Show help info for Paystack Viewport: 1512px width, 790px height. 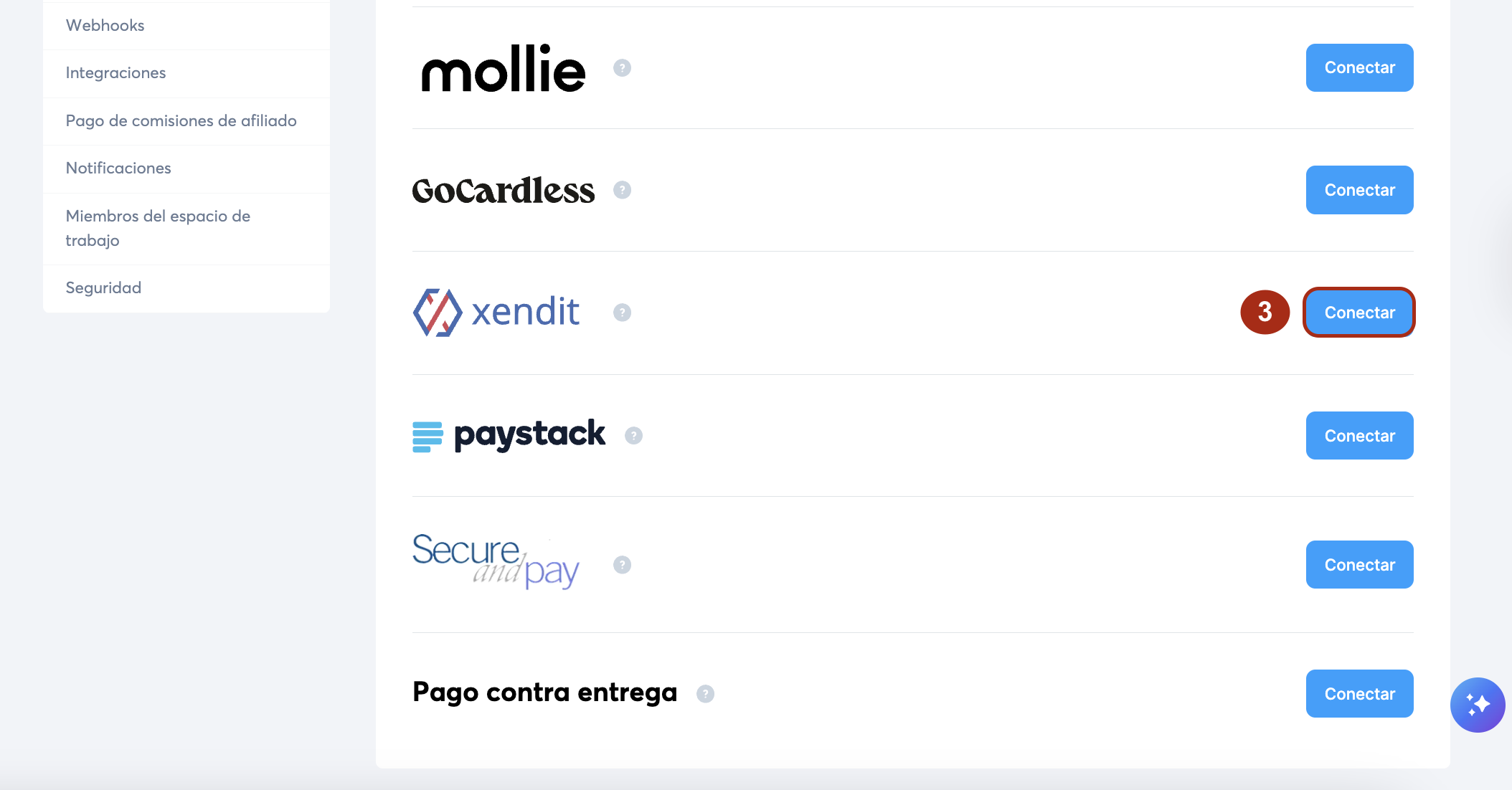coord(633,436)
